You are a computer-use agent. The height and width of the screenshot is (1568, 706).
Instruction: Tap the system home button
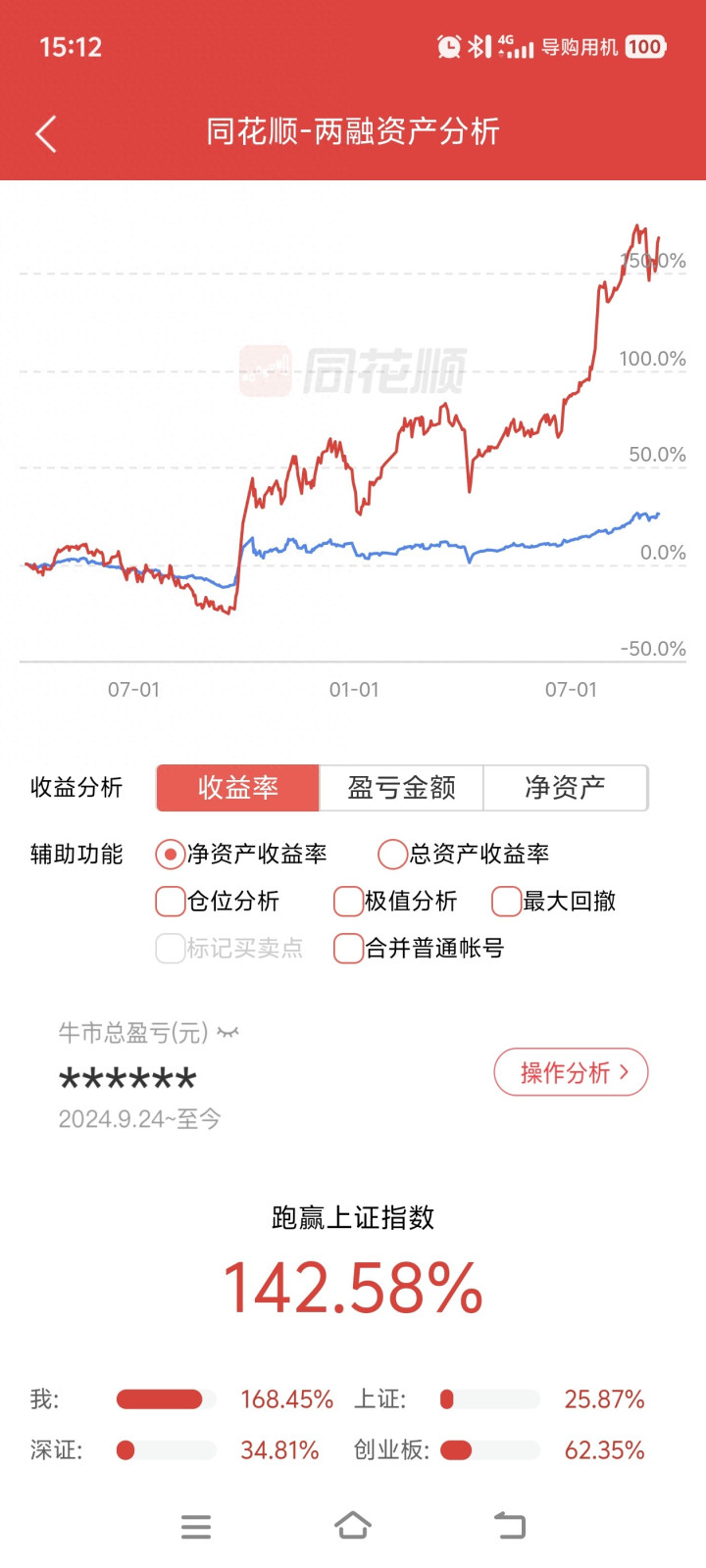[x=353, y=1526]
